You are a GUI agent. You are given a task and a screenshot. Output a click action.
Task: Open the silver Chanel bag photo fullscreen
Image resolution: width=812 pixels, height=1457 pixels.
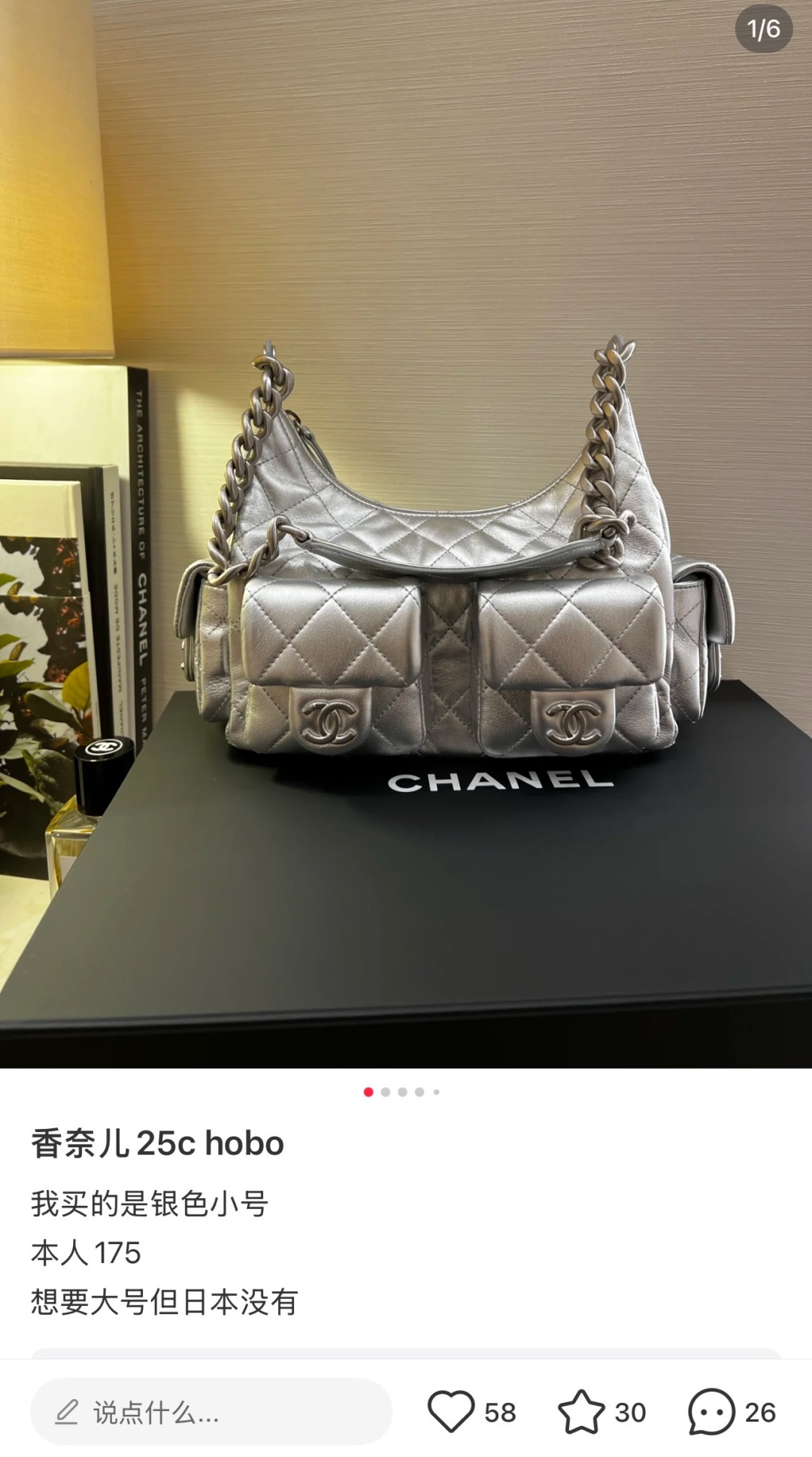tap(406, 534)
